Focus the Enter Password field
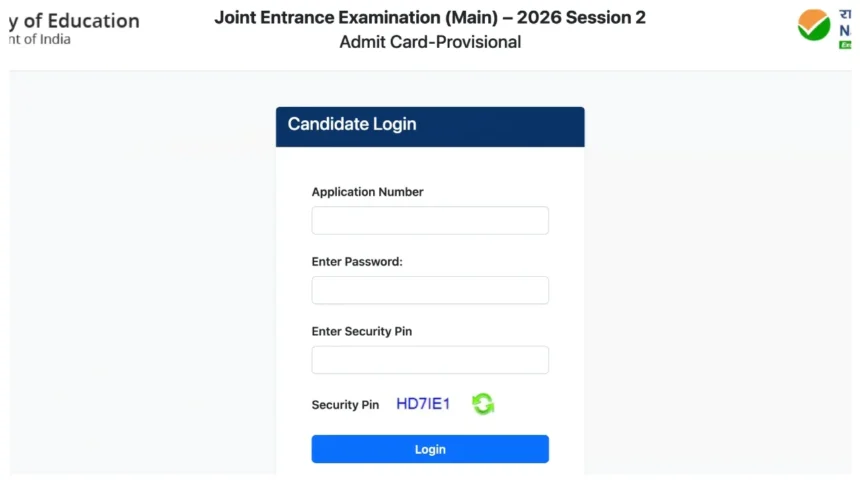The image size is (860, 484). click(x=430, y=291)
